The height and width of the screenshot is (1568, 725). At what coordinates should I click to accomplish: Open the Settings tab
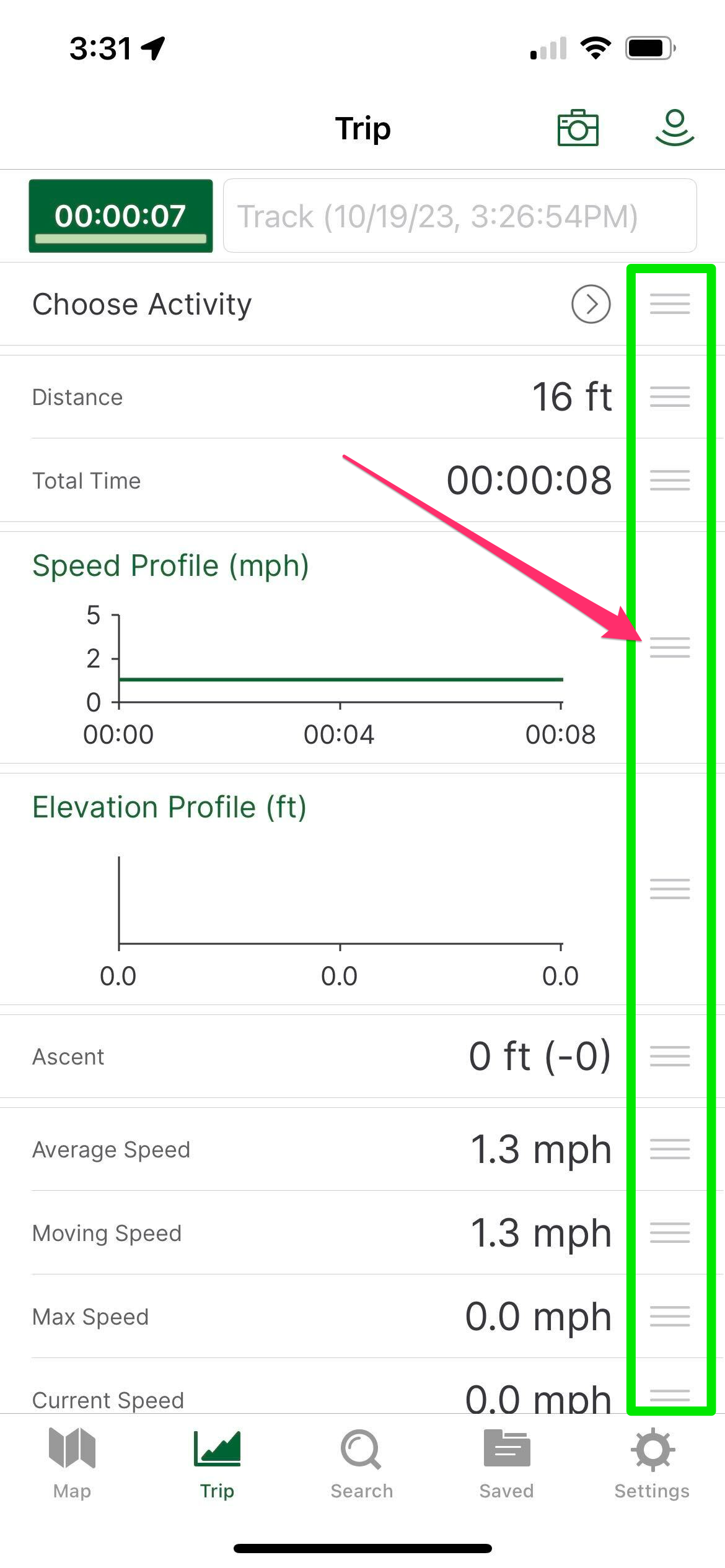652,1464
